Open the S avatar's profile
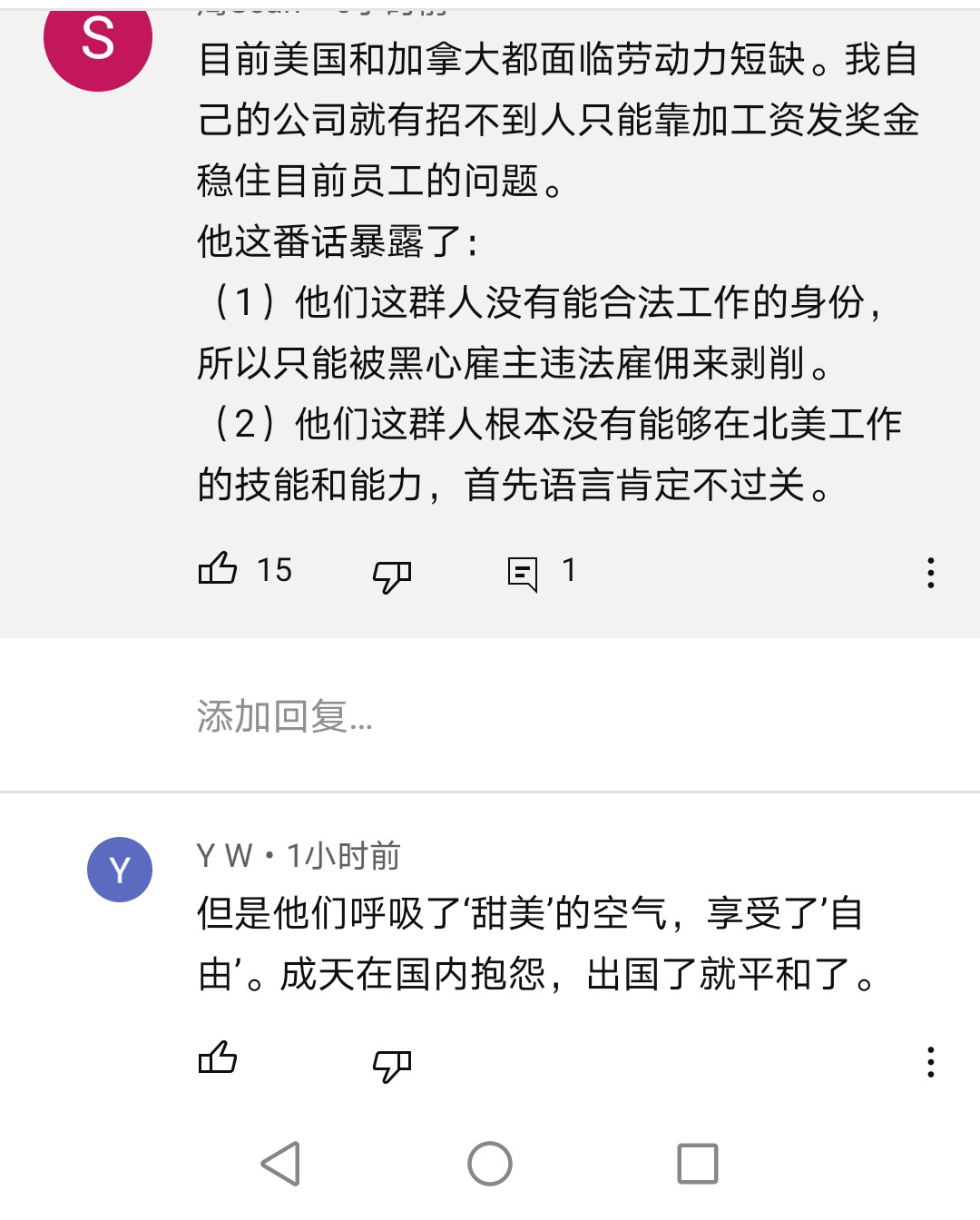 (98, 41)
